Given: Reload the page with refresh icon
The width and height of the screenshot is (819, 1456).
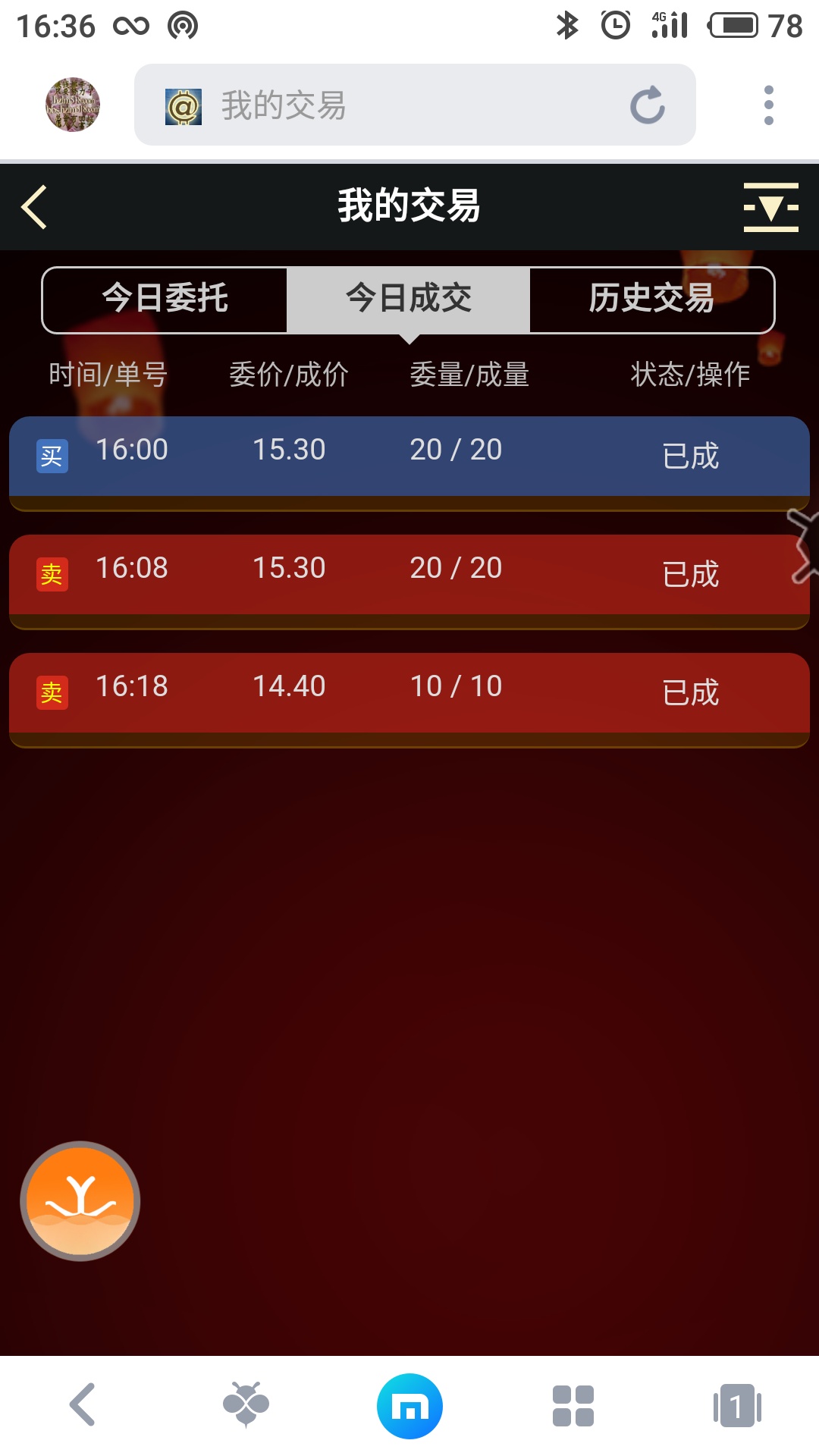Looking at the screenshot, I should tap(647, 105).
